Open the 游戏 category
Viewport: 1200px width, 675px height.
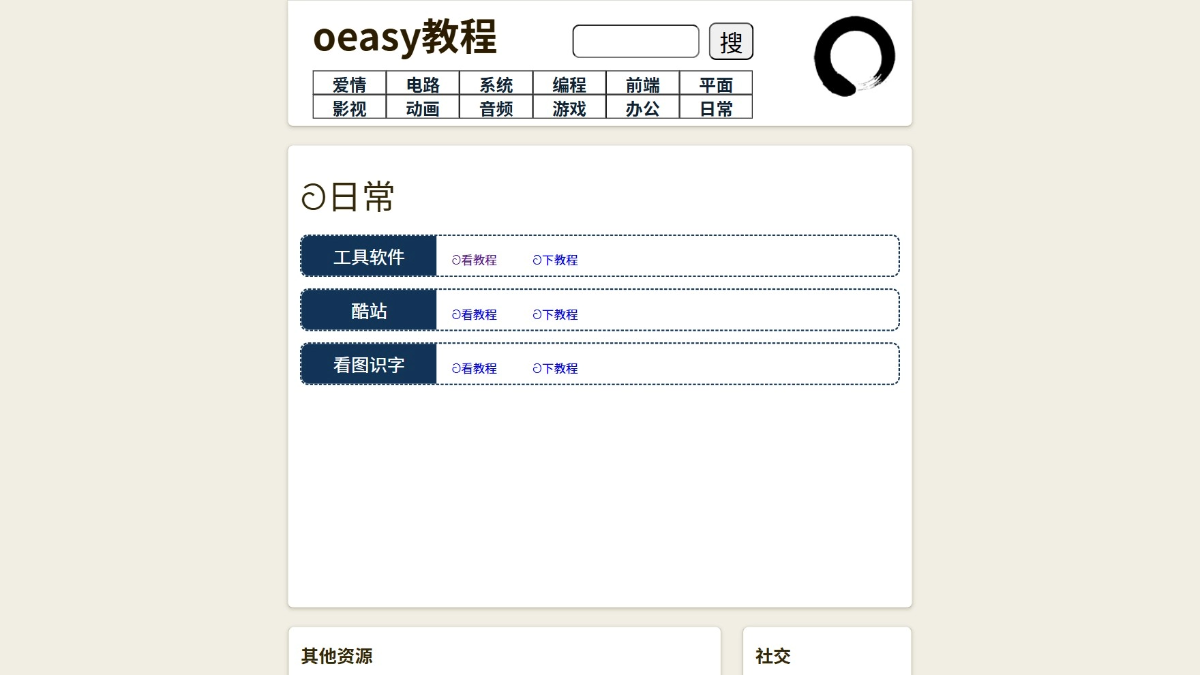(569, 108)
